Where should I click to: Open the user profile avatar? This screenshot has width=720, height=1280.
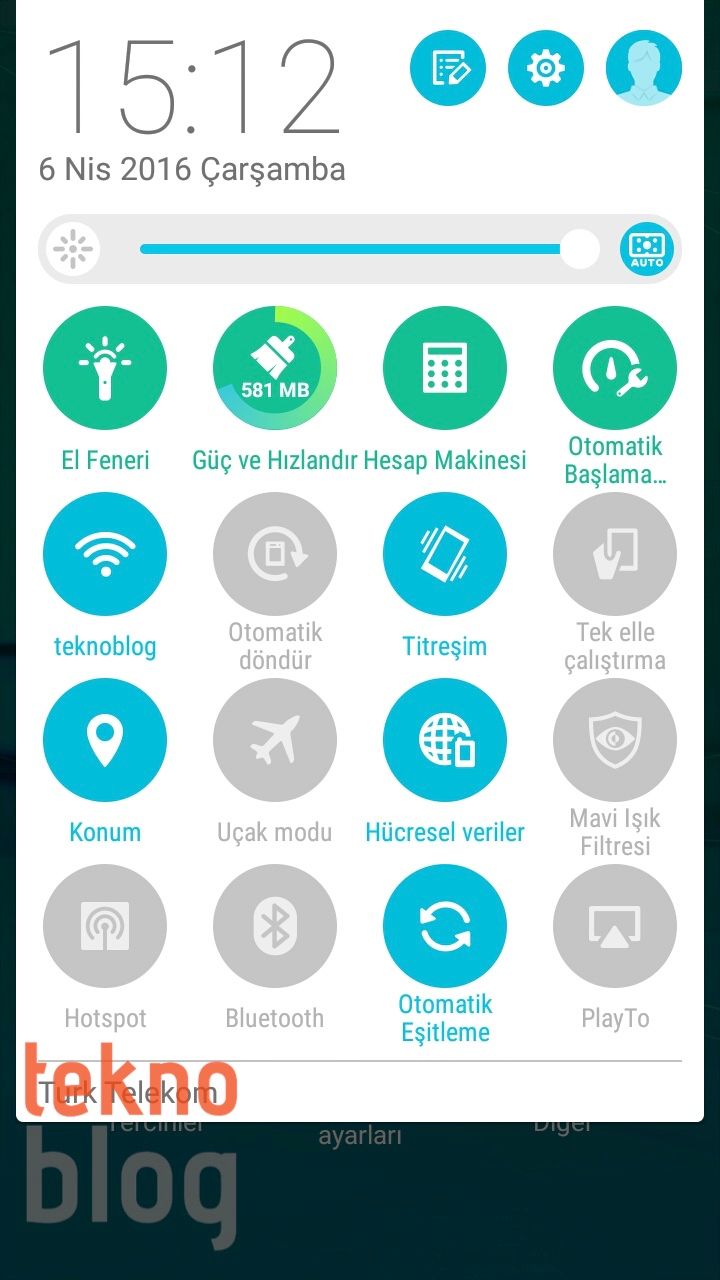(x=644, y=68)
